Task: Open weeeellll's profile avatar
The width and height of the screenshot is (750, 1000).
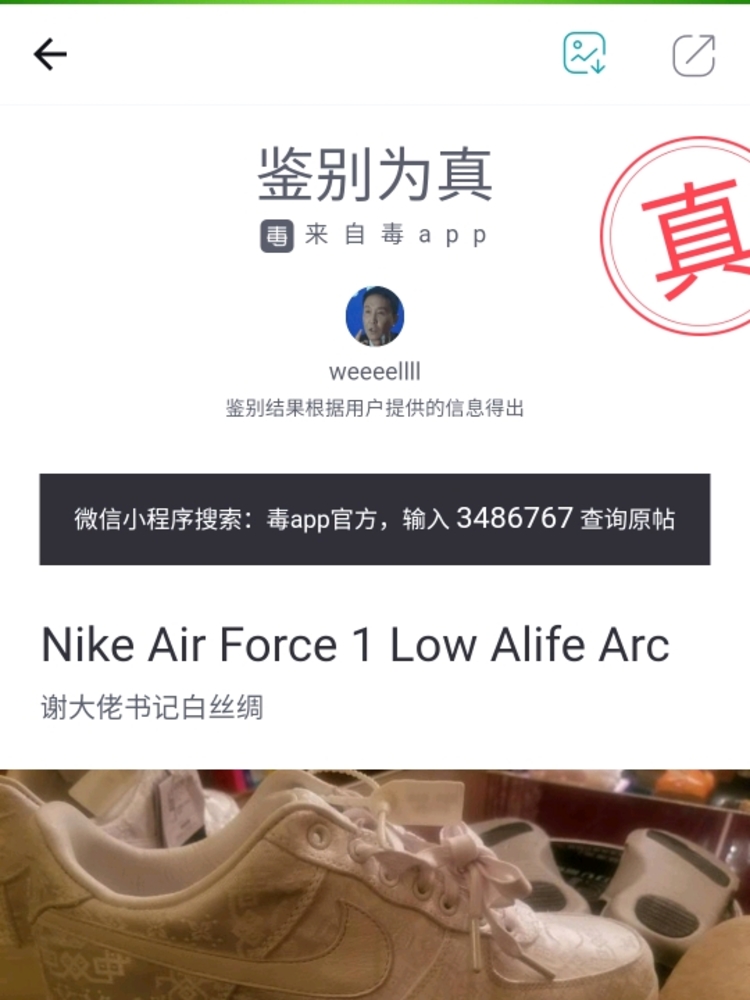Action: [375, 316]
